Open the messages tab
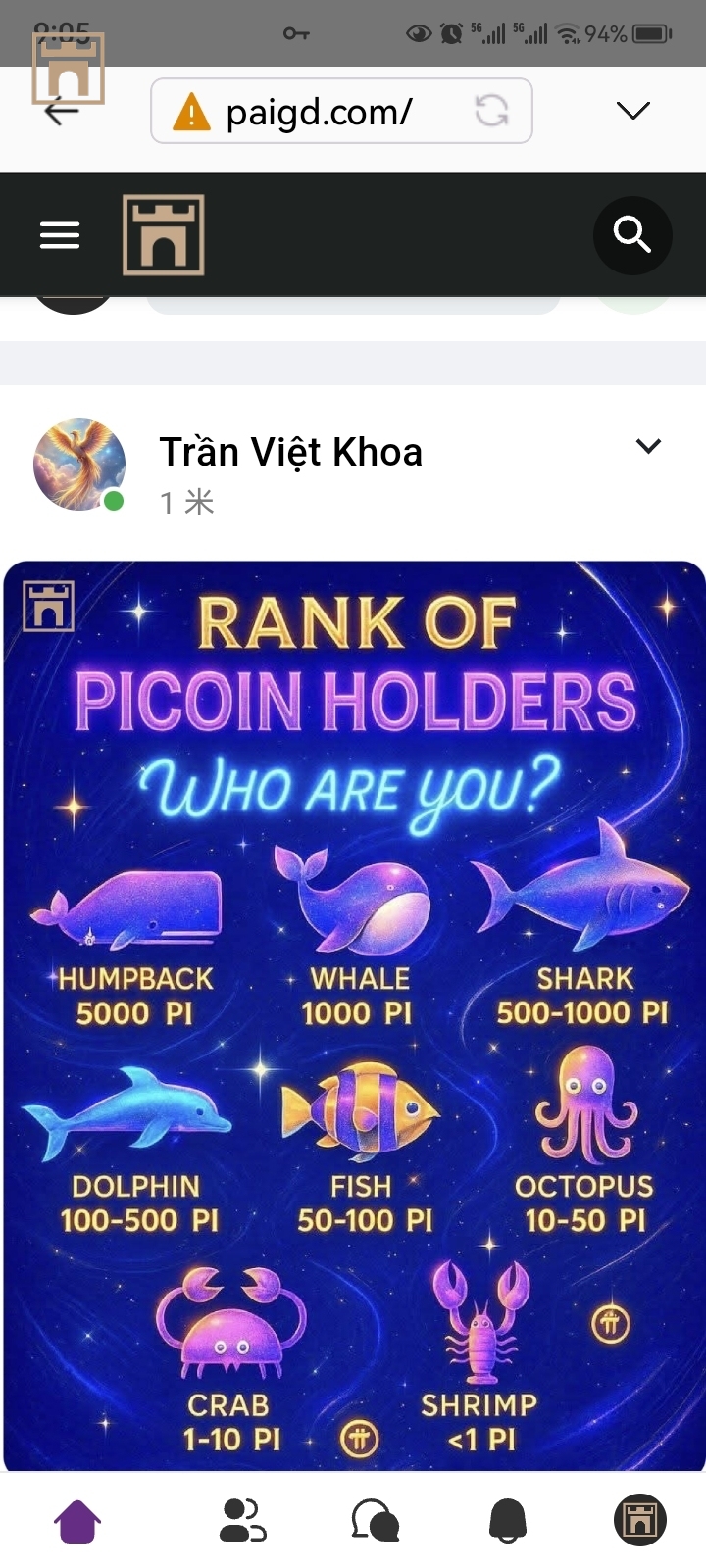The height and width of the screenshot is (1568, 706). click(x=375, y=1521)
